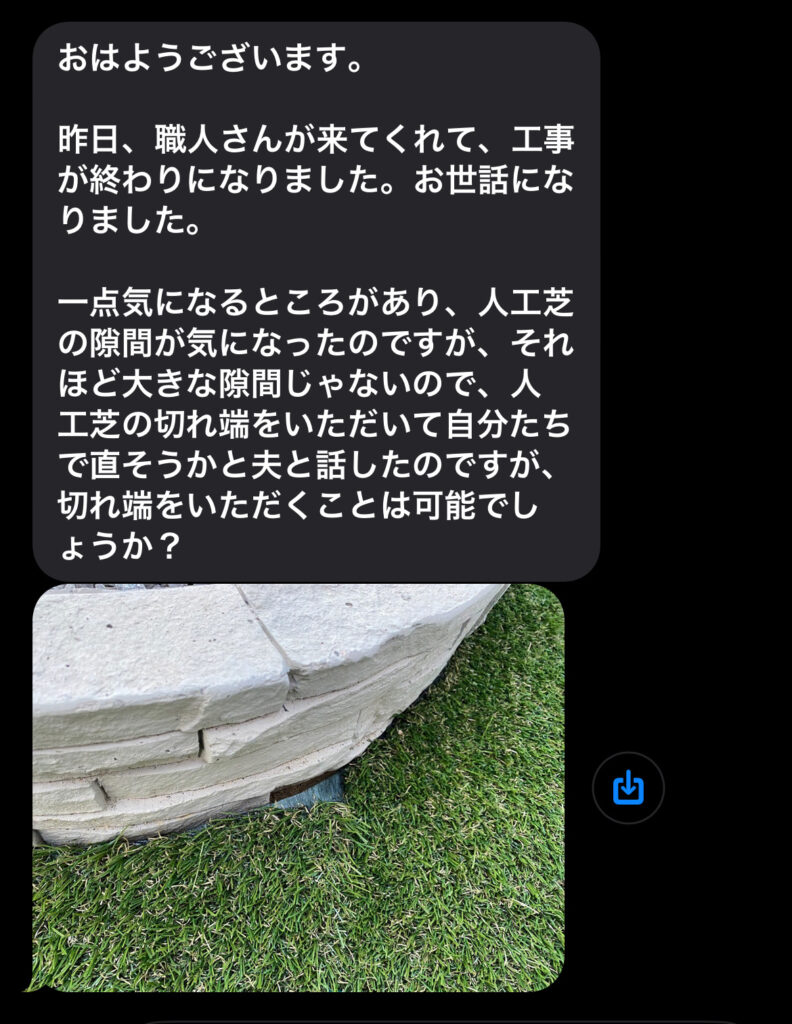
Task: Open the photo of the stone and turf
Action: point(298,787)
